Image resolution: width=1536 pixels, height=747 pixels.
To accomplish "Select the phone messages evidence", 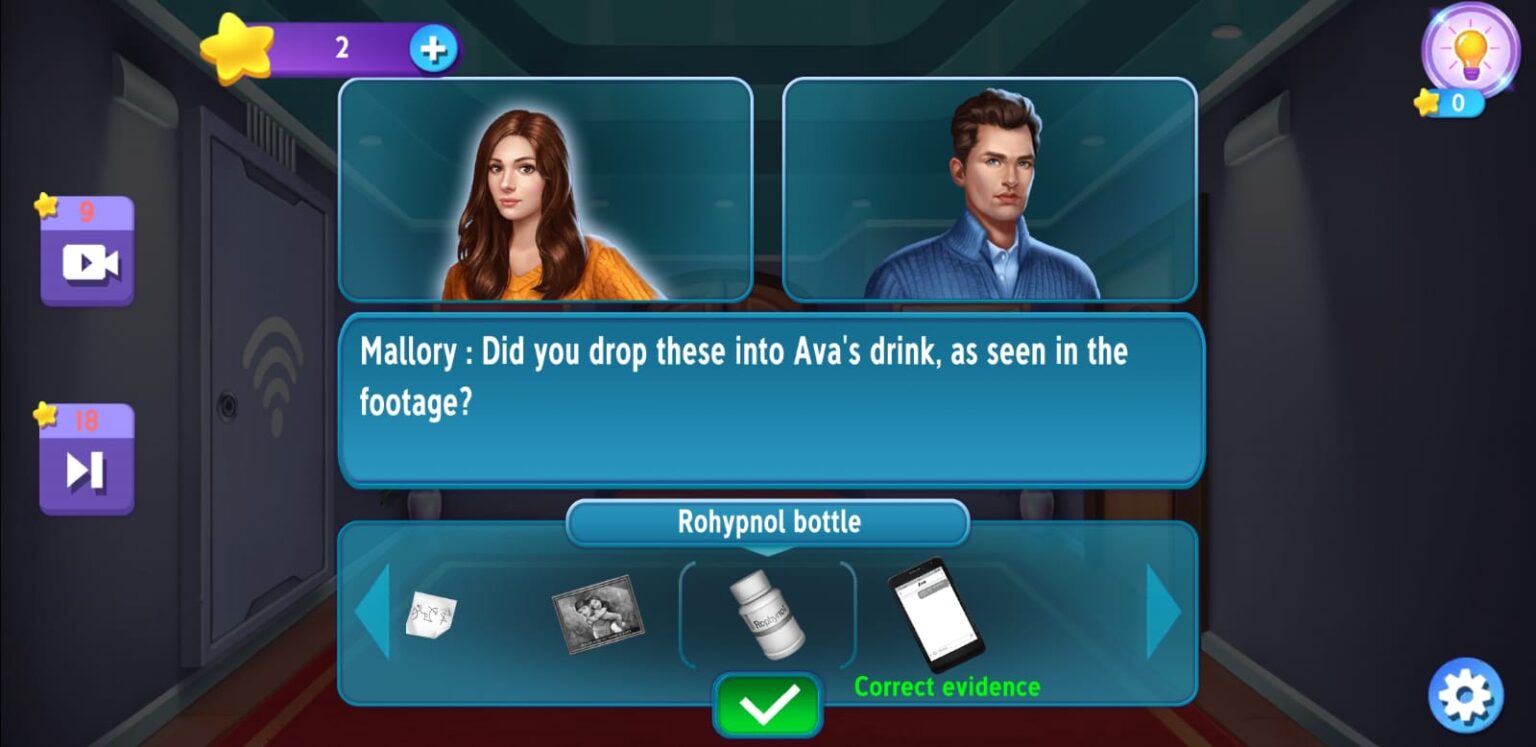I will tap(936, 613).
